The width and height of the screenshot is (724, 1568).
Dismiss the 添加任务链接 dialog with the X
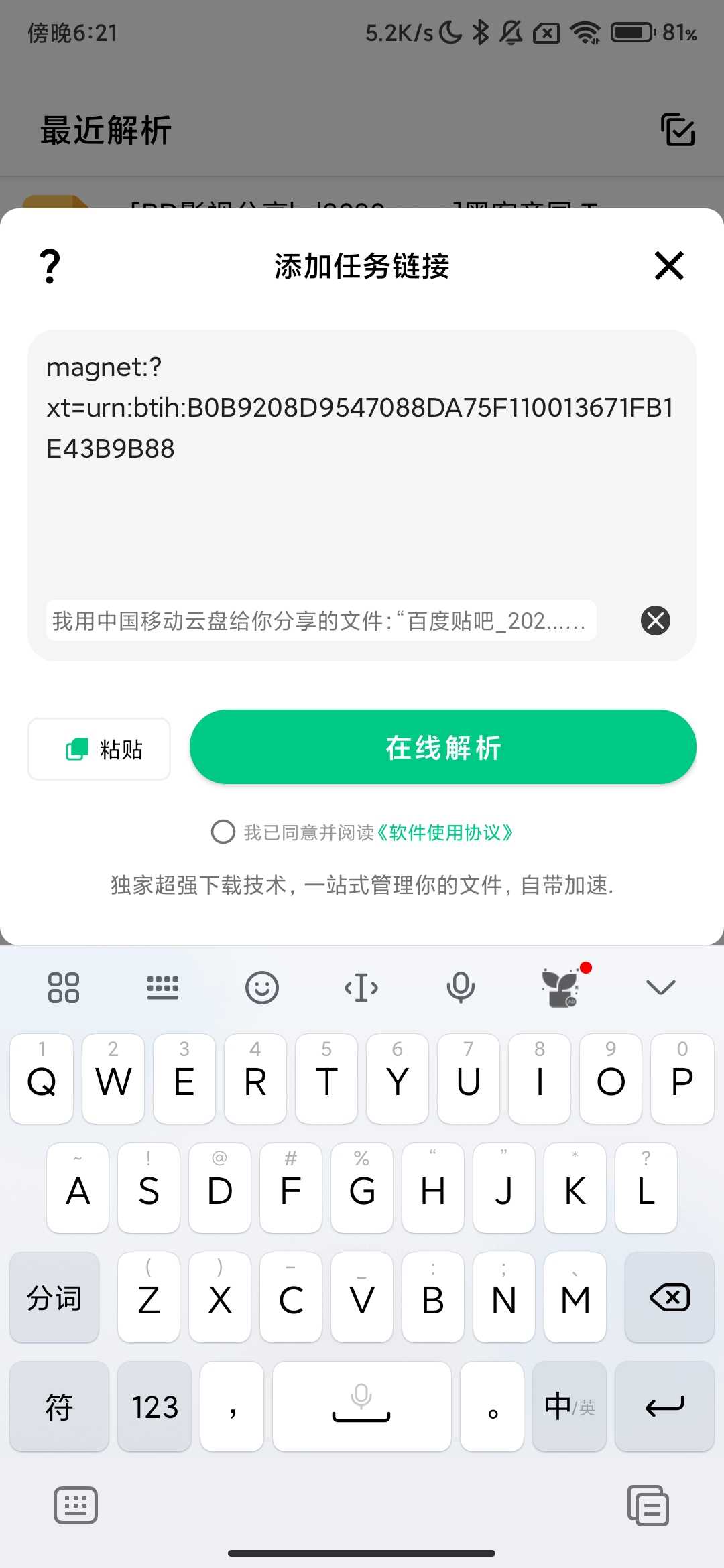668,265
